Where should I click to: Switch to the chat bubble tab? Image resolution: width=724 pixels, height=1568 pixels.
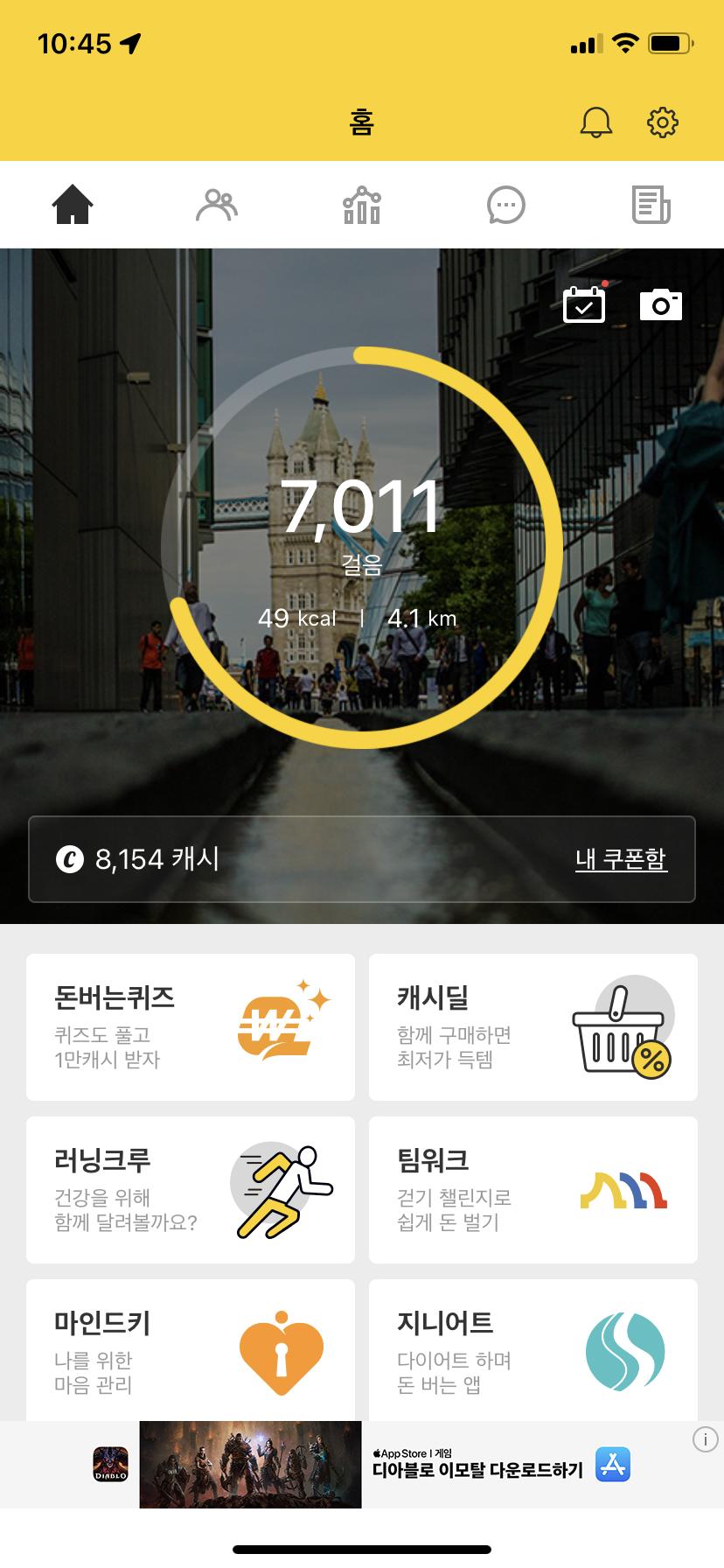[x=506, y=206]
